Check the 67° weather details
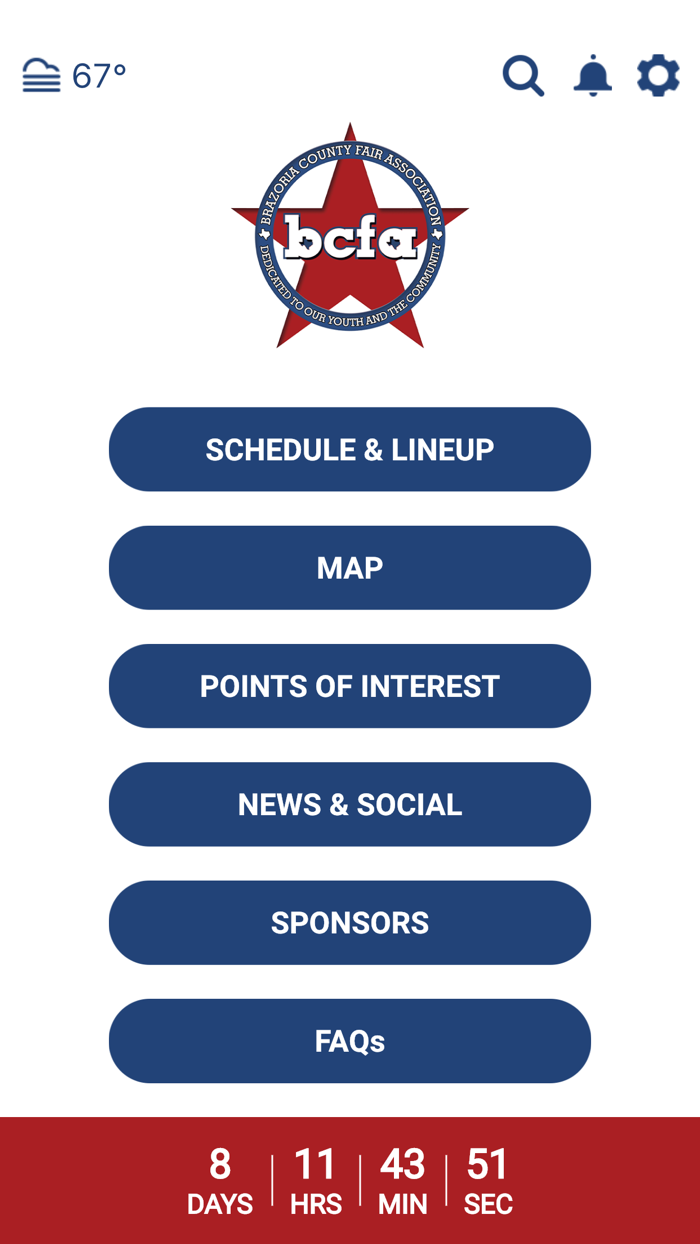 tap(75, 76)
